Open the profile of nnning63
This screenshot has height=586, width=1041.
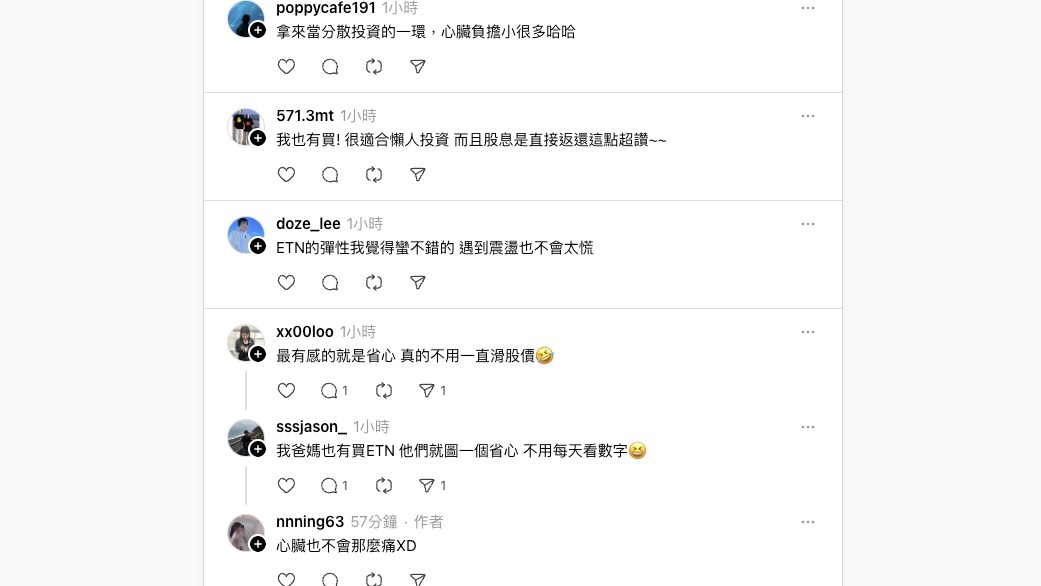(x=310, y=522)
